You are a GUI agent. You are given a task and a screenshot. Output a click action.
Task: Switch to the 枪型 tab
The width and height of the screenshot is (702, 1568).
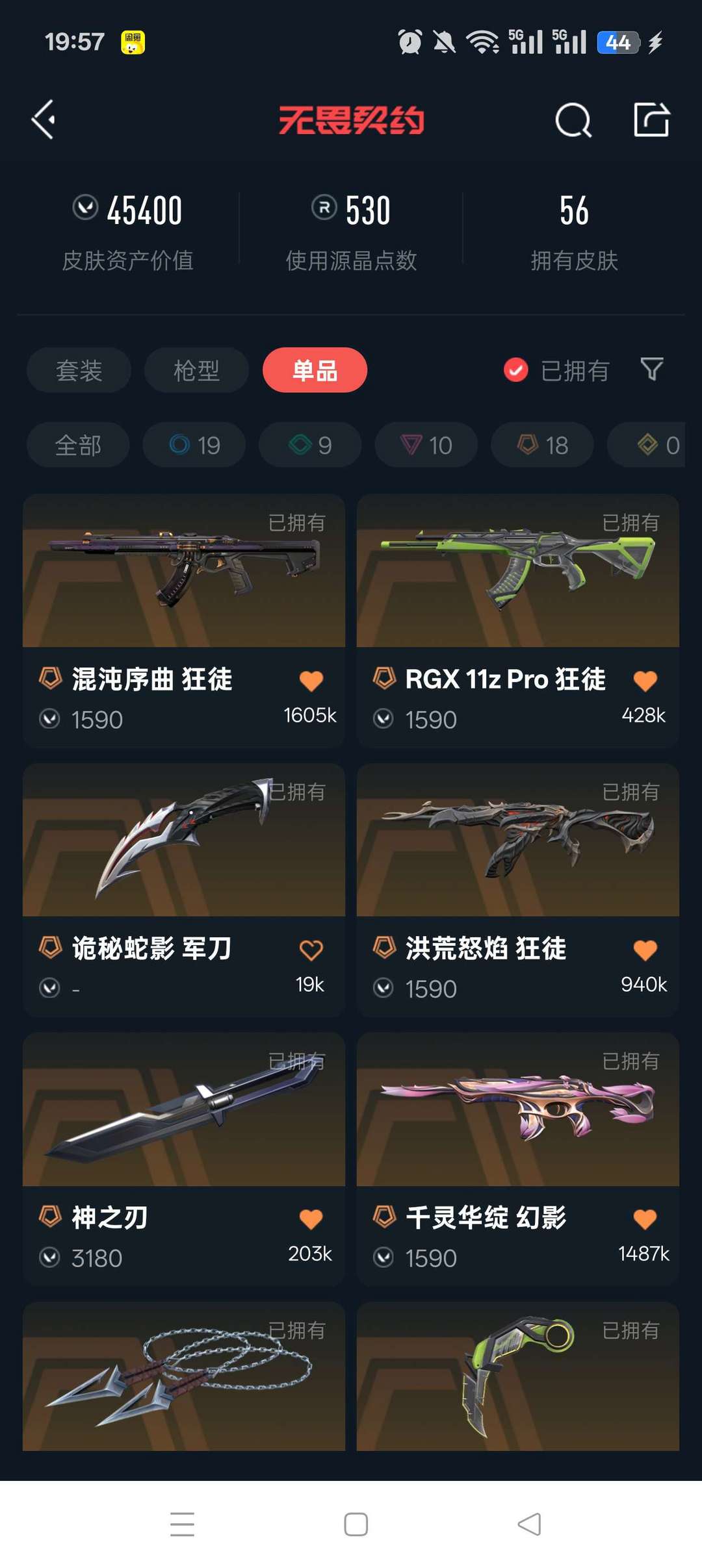click(x=196, y=370)
